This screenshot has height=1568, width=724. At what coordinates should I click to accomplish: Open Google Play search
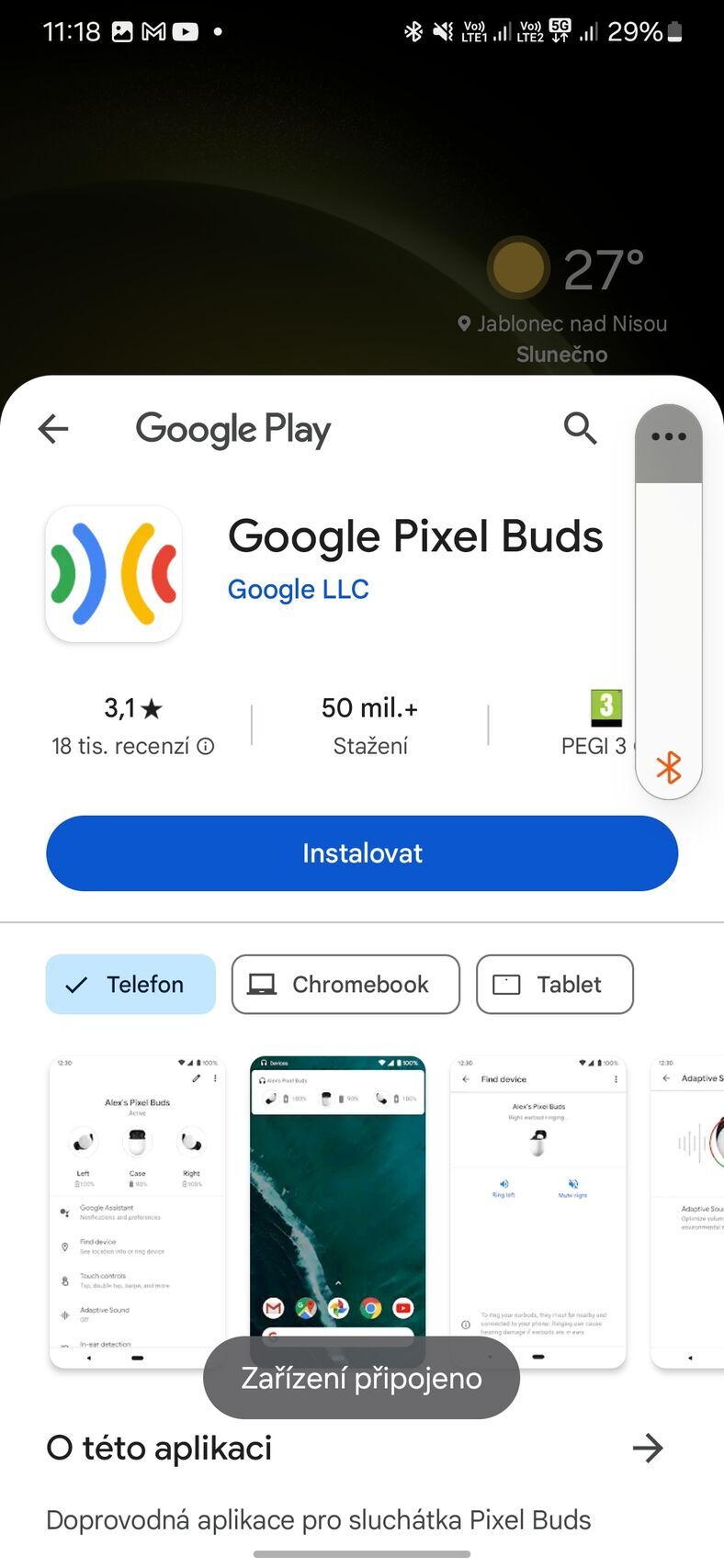point(580,429)
